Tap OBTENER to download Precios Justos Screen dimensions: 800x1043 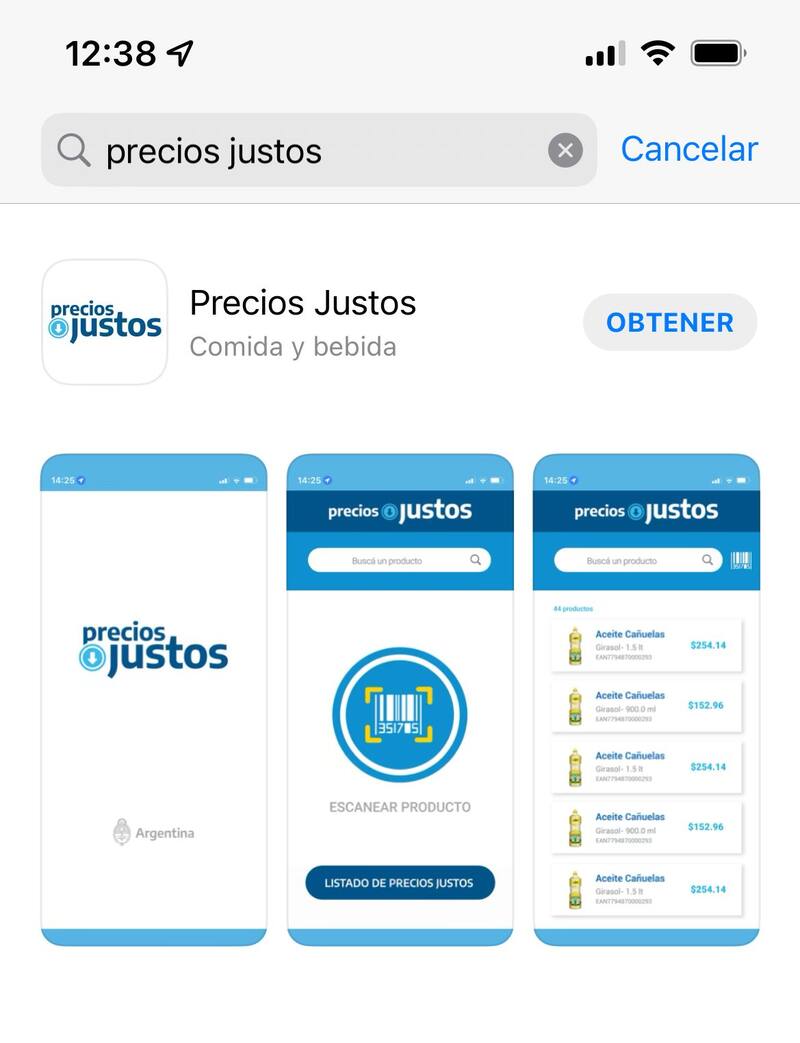pyautogui.click(x=670, y=322)
